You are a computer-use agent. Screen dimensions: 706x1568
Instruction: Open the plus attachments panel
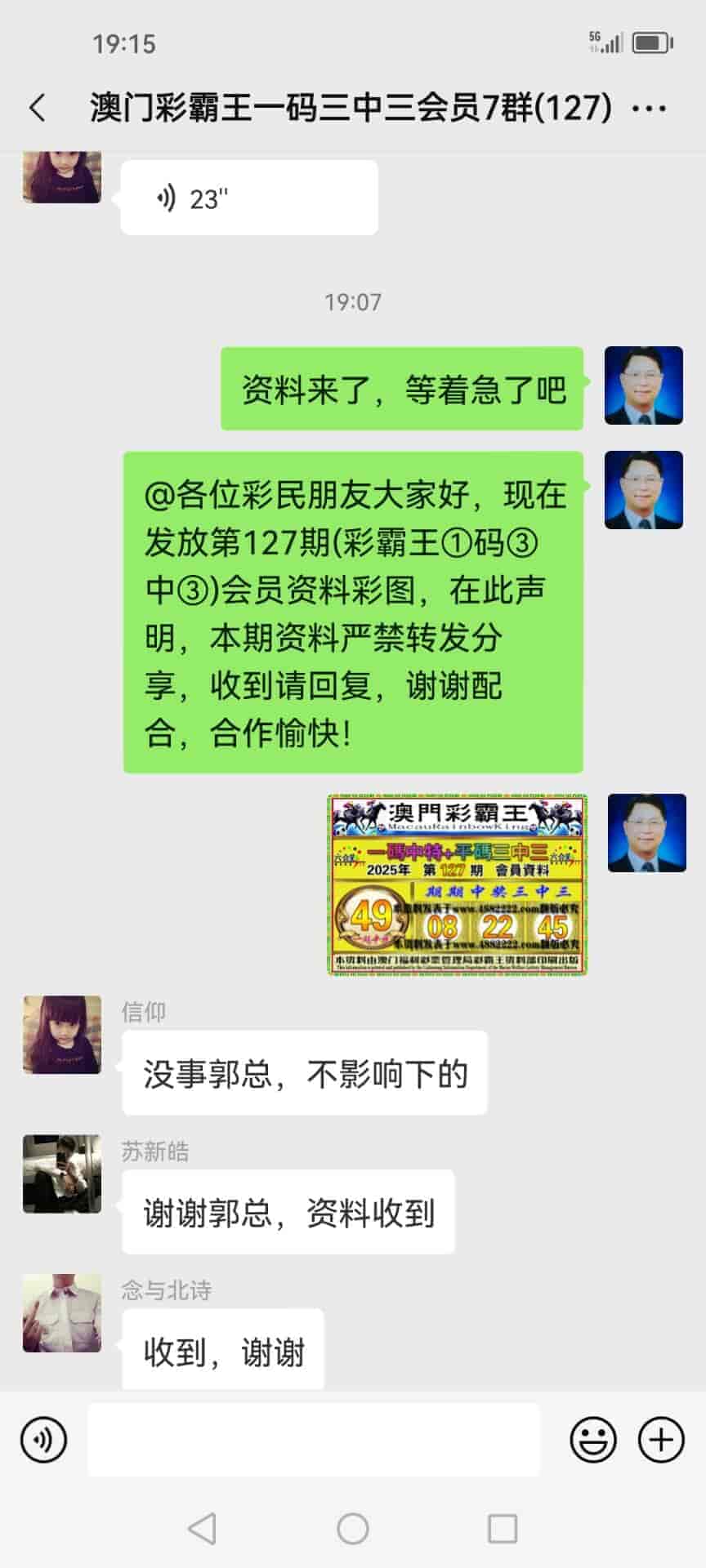pyautogui.click(x=660, y=1440)
